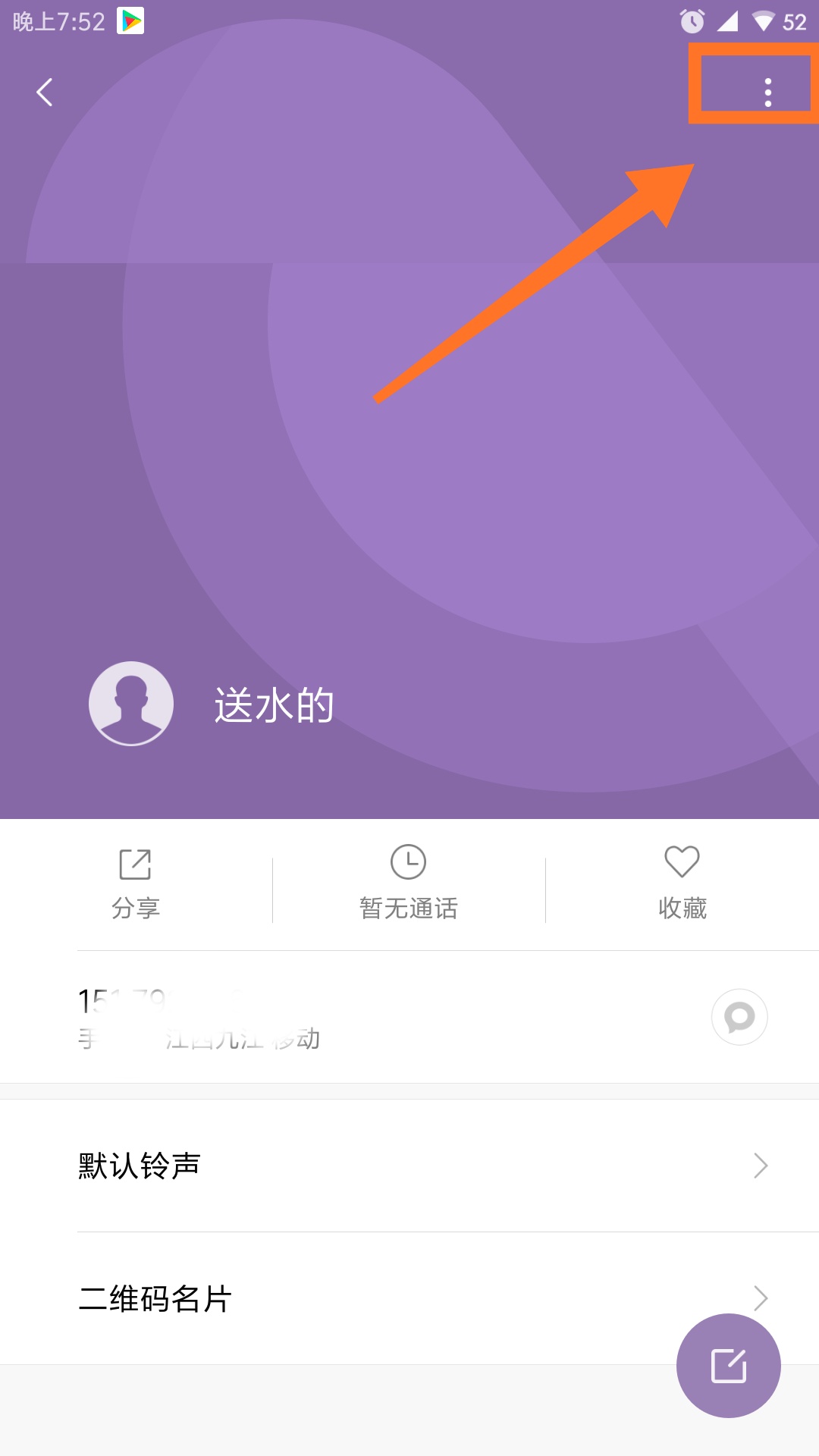The image size is (819, 1456).
Task: Go back from the contact page
Action: pos(45,93)
